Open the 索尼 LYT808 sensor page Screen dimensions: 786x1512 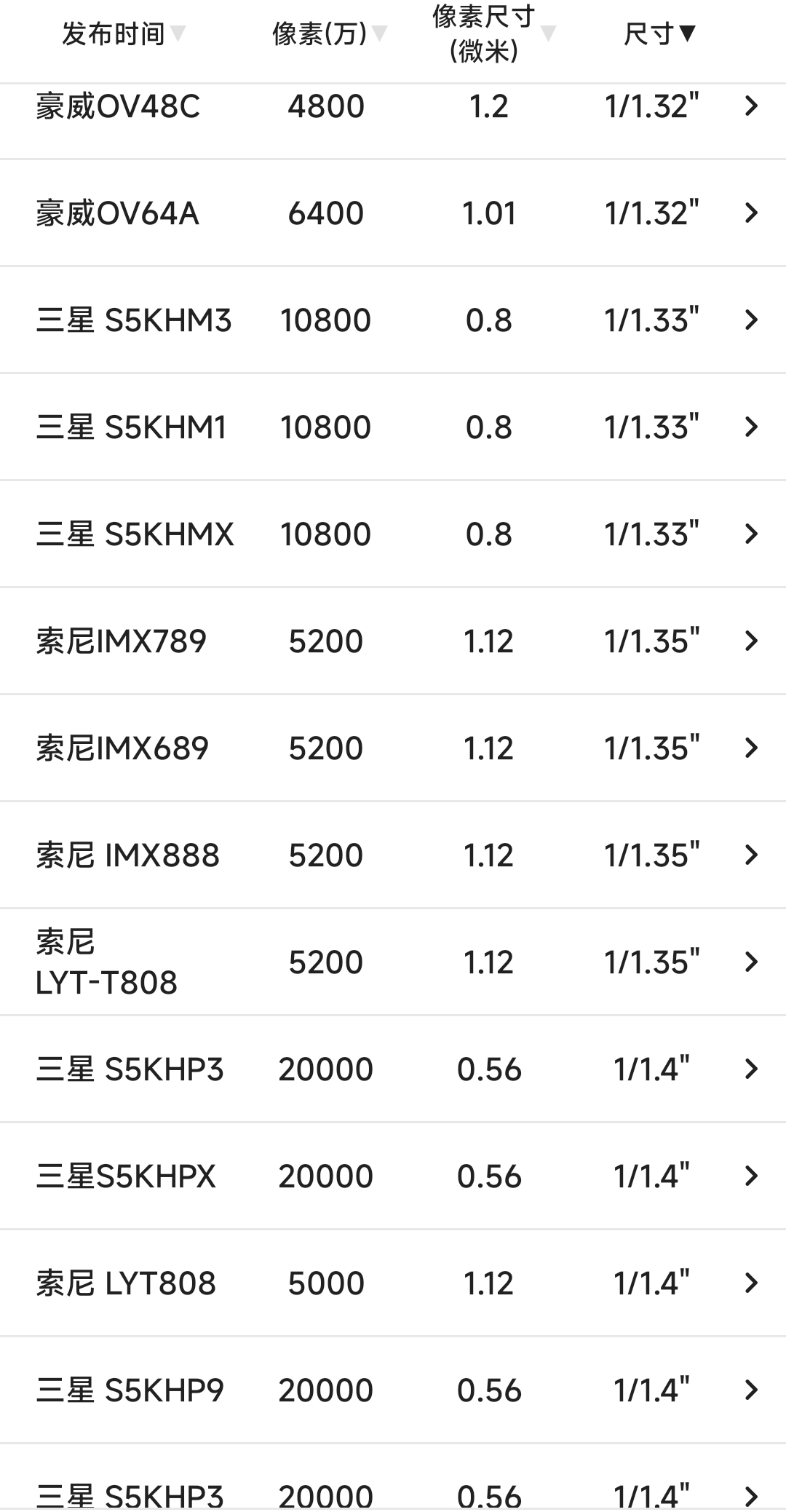393,1283
